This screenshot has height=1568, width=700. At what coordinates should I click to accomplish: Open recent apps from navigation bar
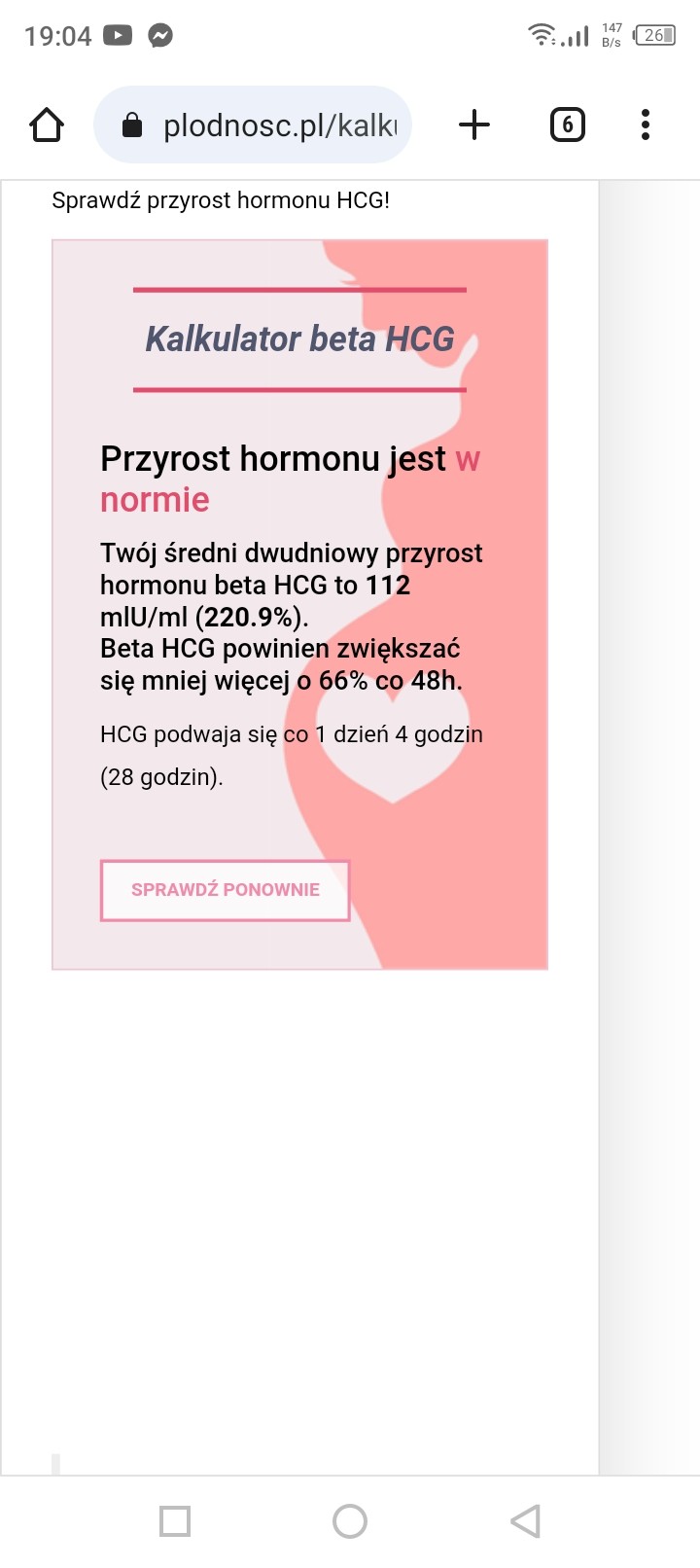[x=175, y=1520]
